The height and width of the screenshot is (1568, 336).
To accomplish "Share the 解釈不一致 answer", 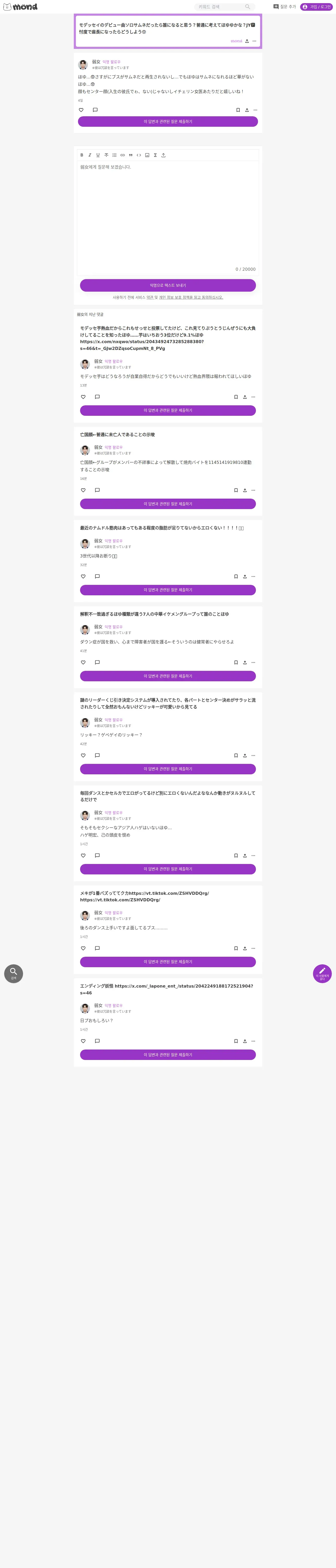I will [244, 662].
